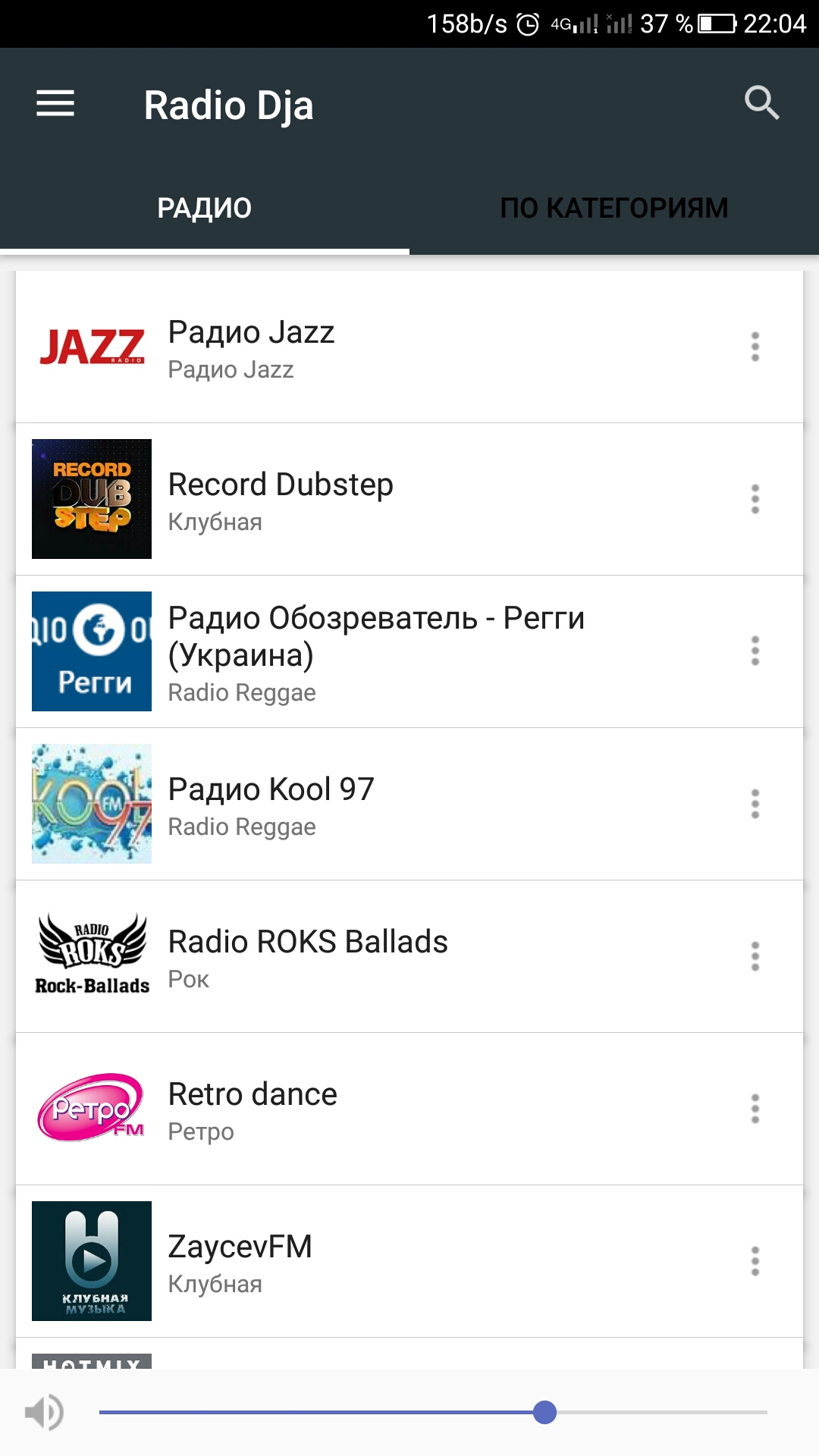Viewport: 819px width, 1456px height.
Task: Open Радио Обозреватель - Регги station
Action: (379, 652)
